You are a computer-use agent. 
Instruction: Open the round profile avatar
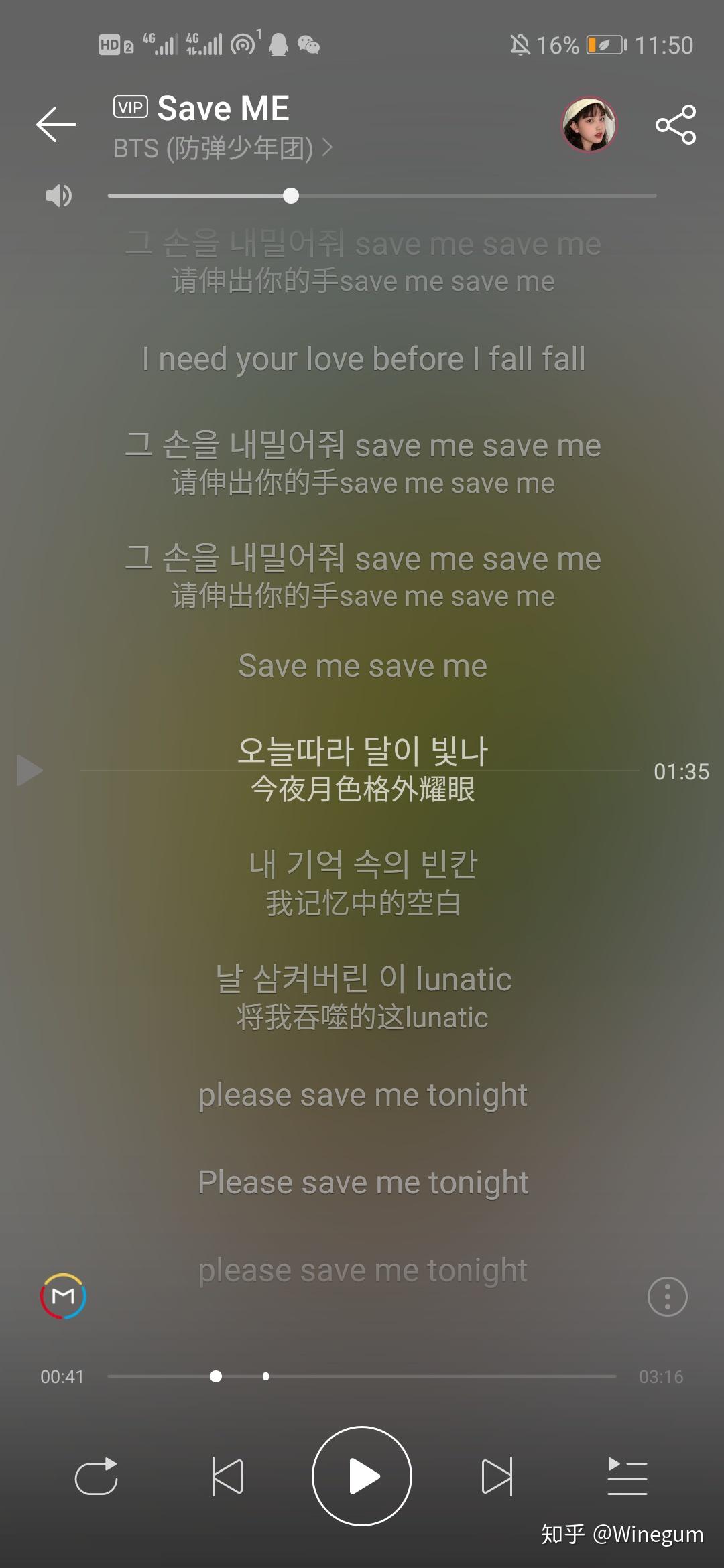pos(589,125)
